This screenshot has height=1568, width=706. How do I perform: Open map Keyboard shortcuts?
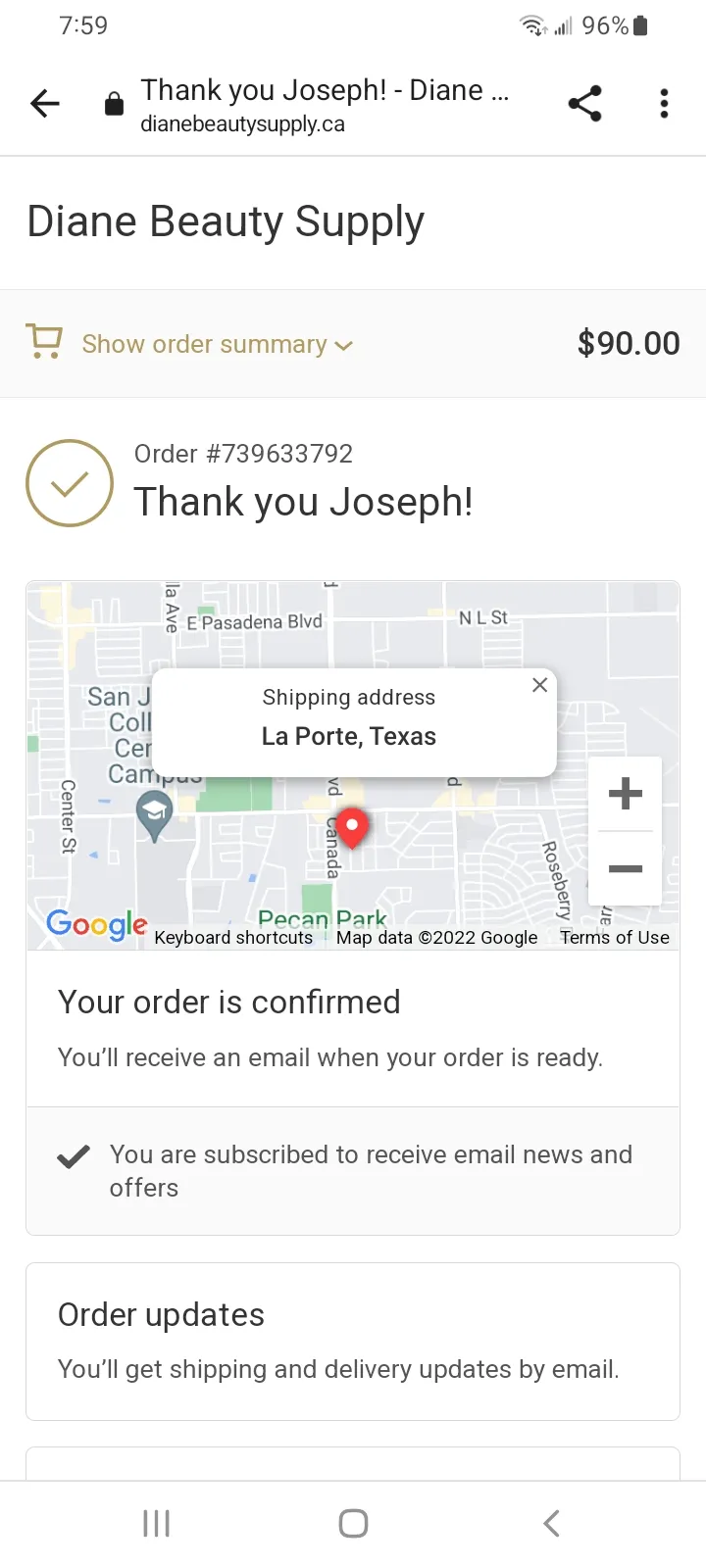[x=233, y=938]
